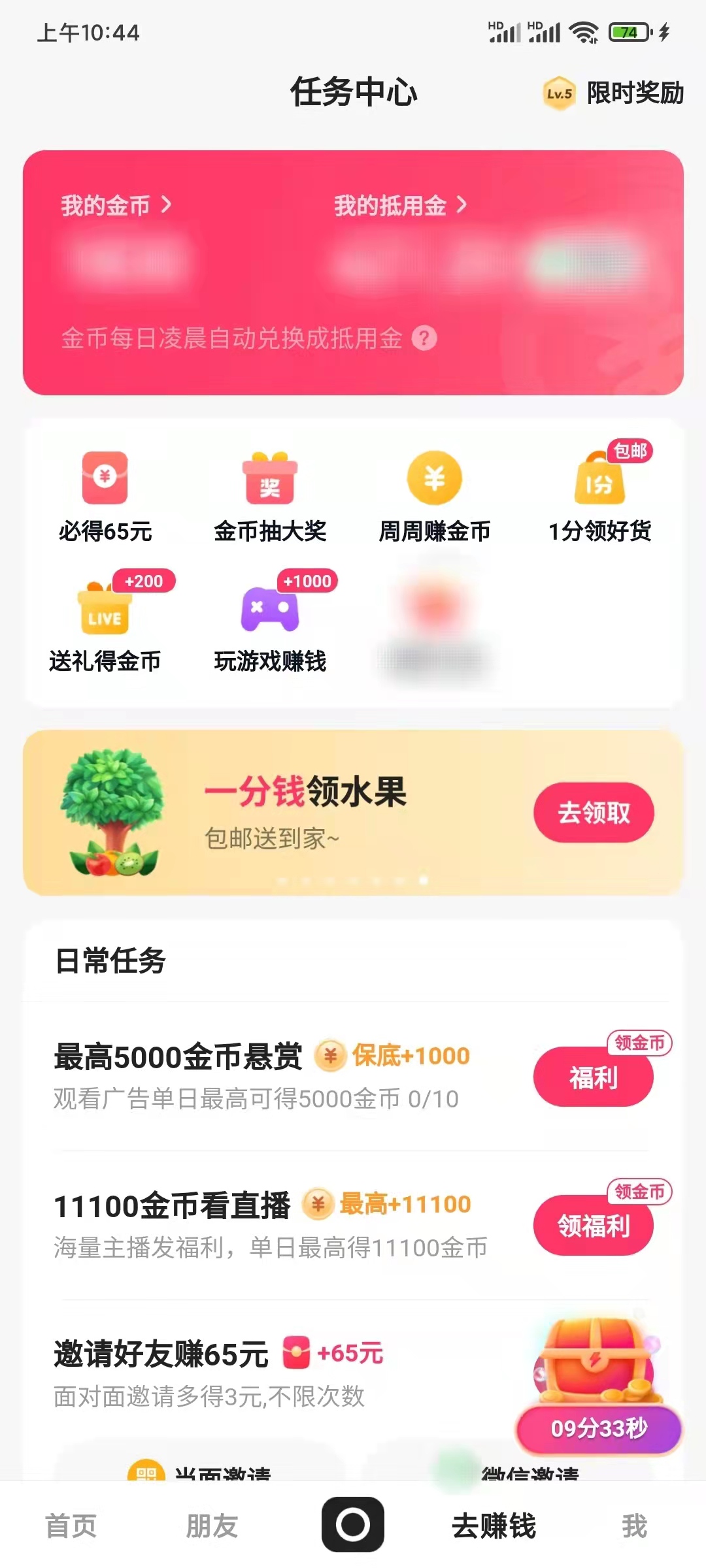The height and width of the screenshot is (1568, 706).
Task: Tap 去领取 on the fruit banner
Action: [594, 812]
